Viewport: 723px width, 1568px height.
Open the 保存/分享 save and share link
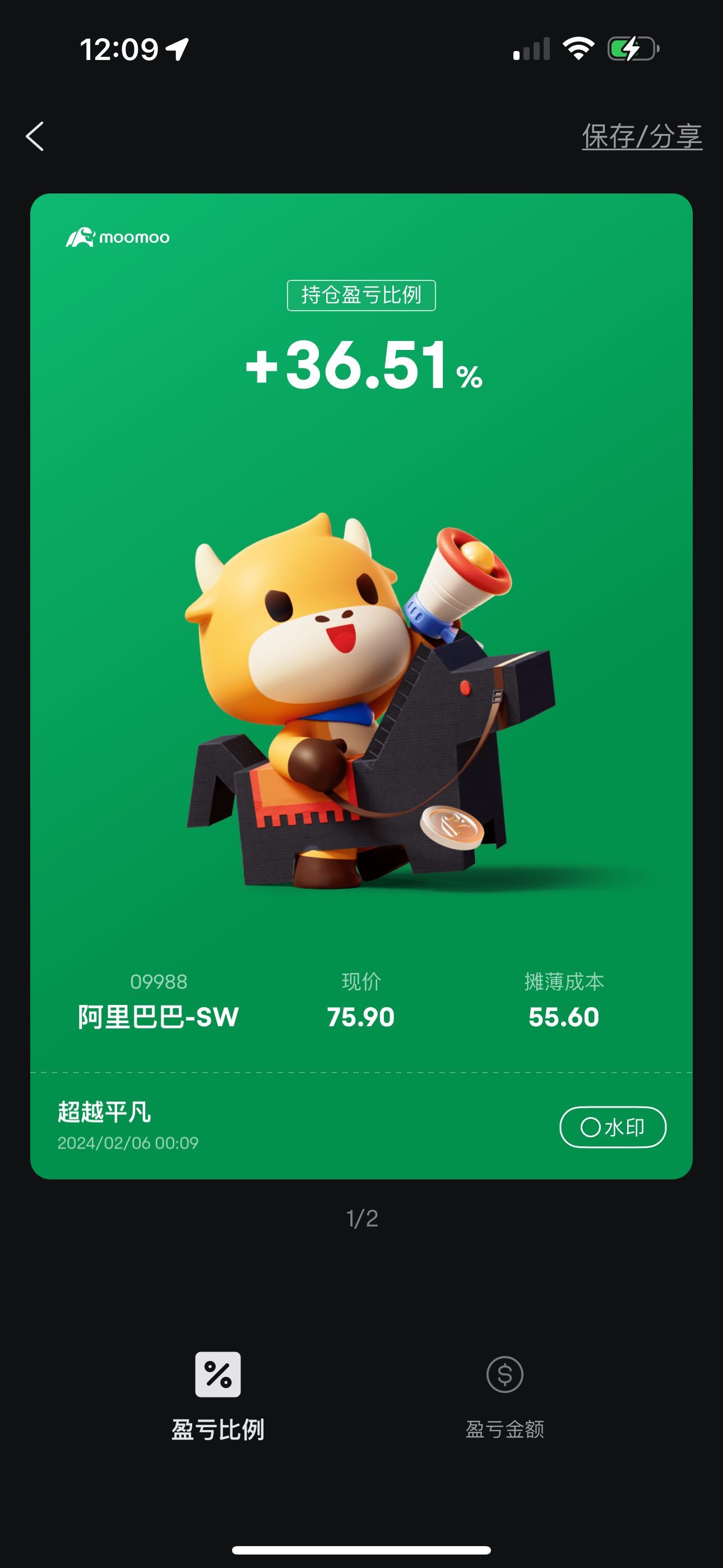(642, 136)
